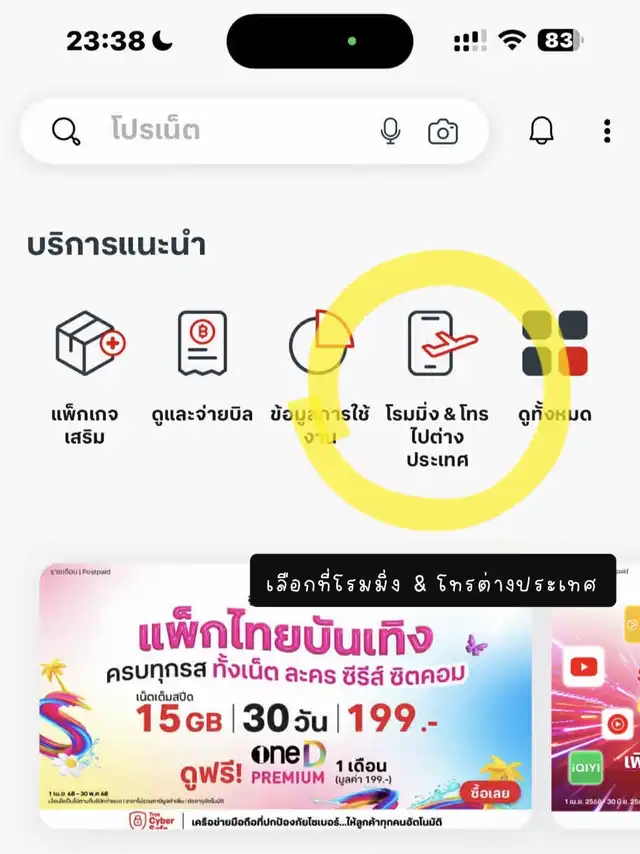Open the notifications bell
The height and width of the screenshot is (854, 640).
tap(542, 130)
